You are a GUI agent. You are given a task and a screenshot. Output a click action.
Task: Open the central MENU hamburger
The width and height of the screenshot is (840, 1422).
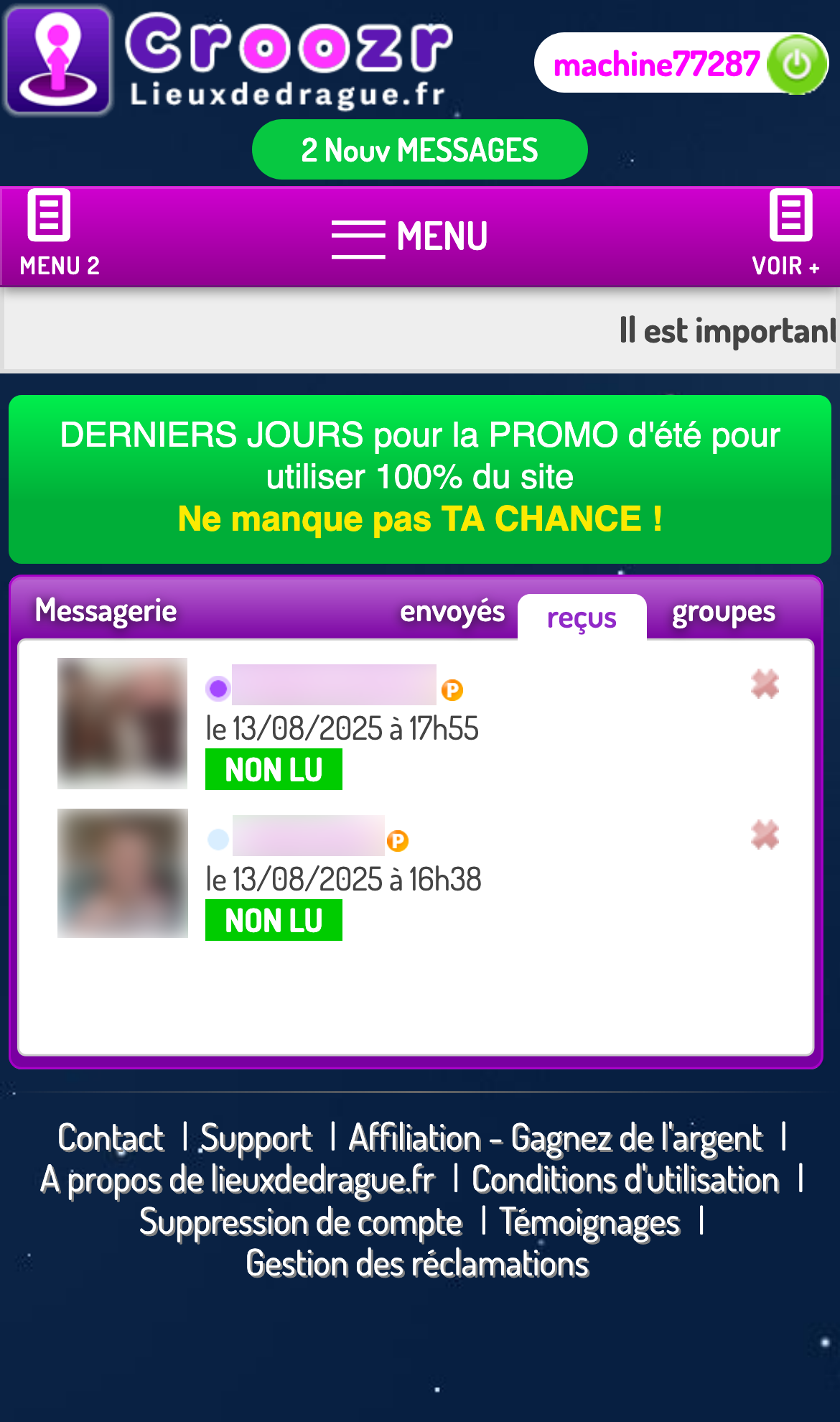[x=410, y=237]
